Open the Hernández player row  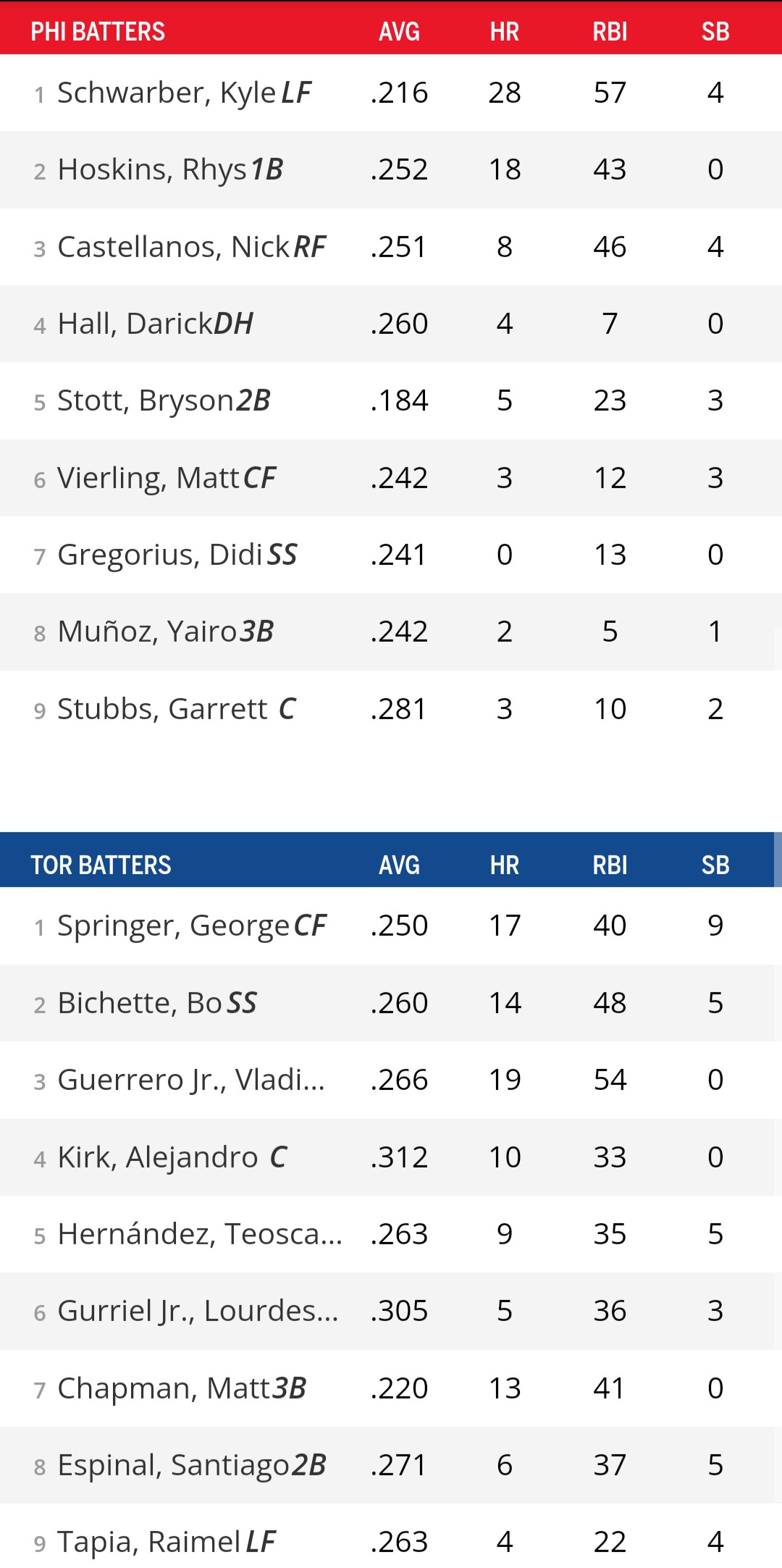(x=200, y=1234)
